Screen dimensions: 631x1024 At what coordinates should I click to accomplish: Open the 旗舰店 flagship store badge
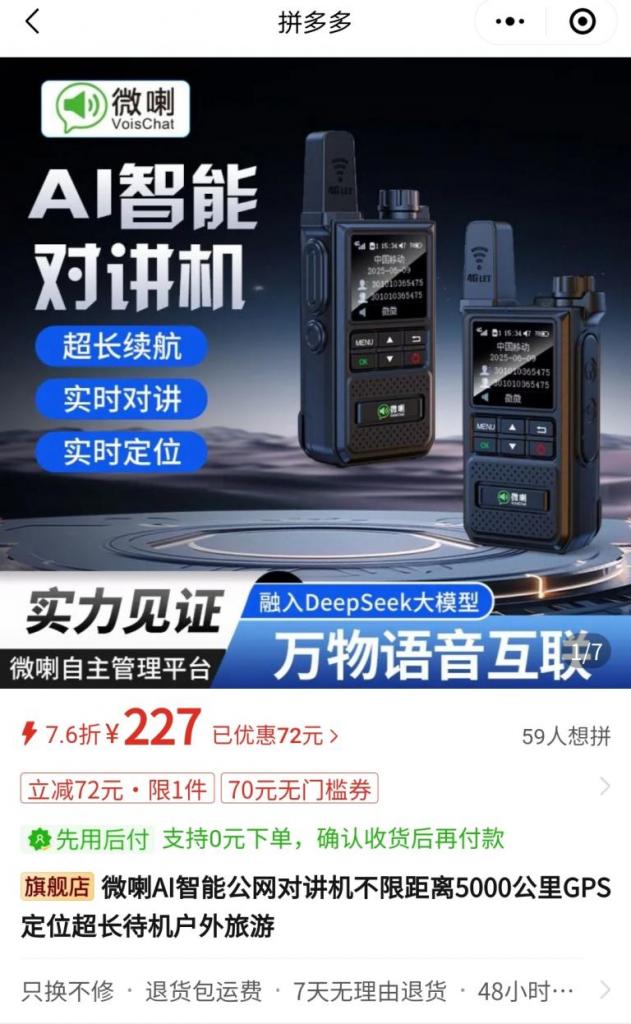(57, 887)
